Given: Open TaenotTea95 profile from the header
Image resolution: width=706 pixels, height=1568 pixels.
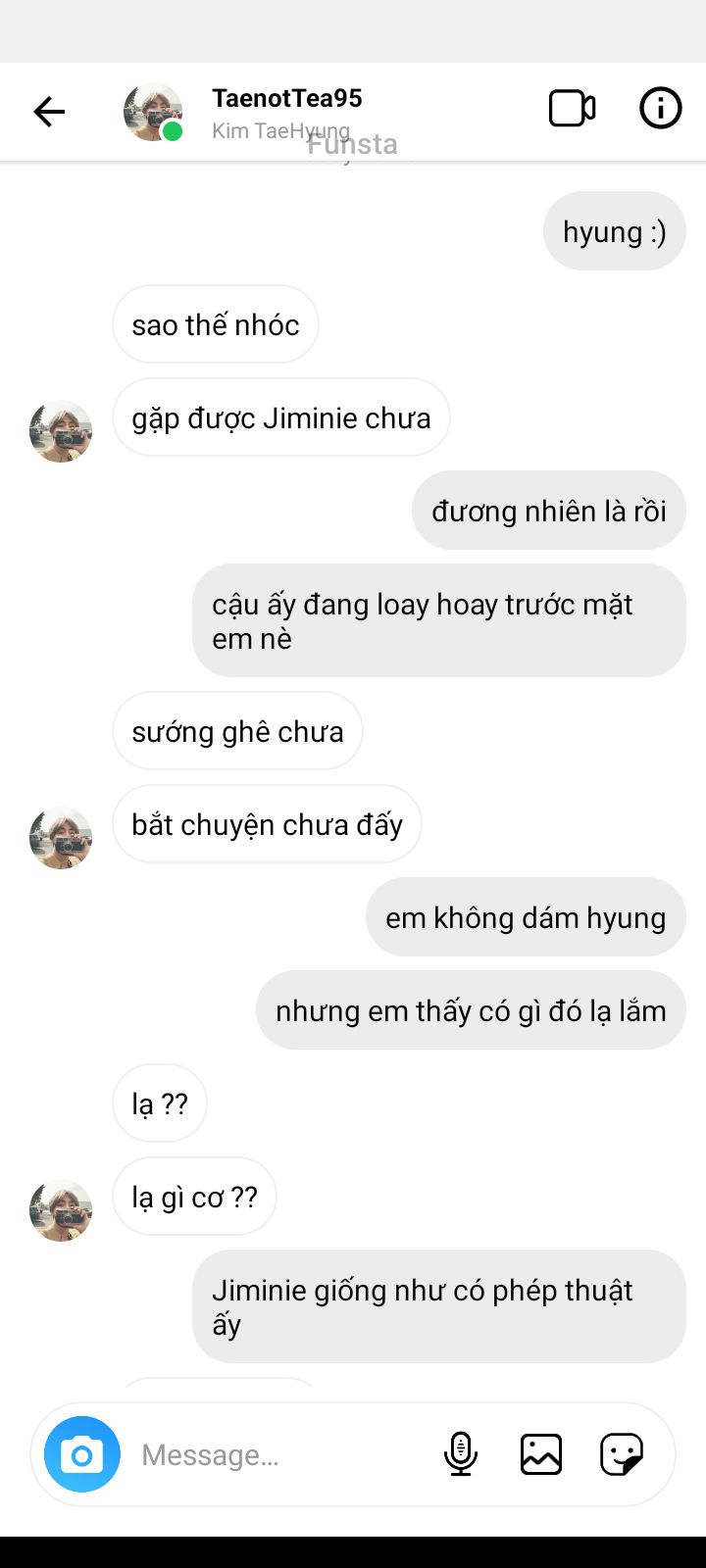Looking at the screenshot, I should click(x=286, y=99).
